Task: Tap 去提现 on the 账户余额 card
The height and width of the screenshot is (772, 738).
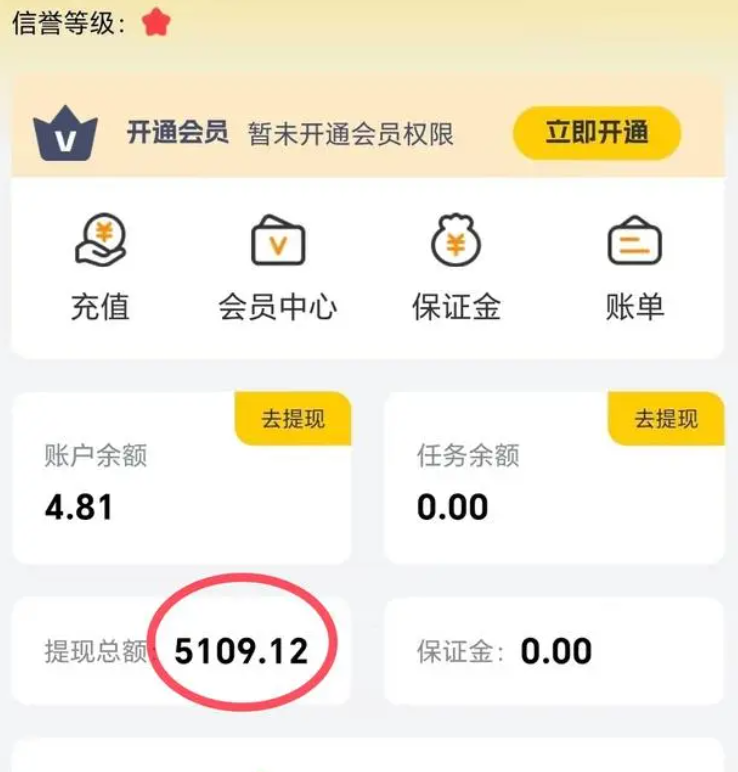Action: [293, 419]
